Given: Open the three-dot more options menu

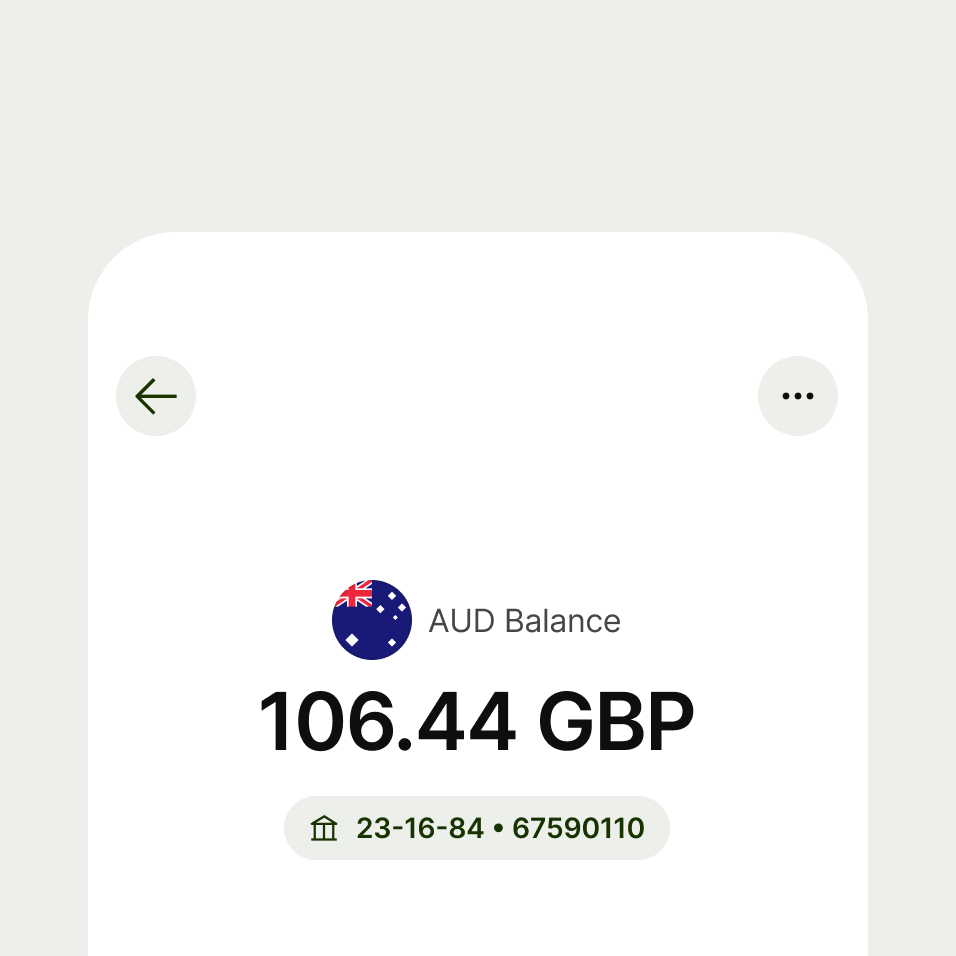Looking at the screenshot, I should pos(797,396).
